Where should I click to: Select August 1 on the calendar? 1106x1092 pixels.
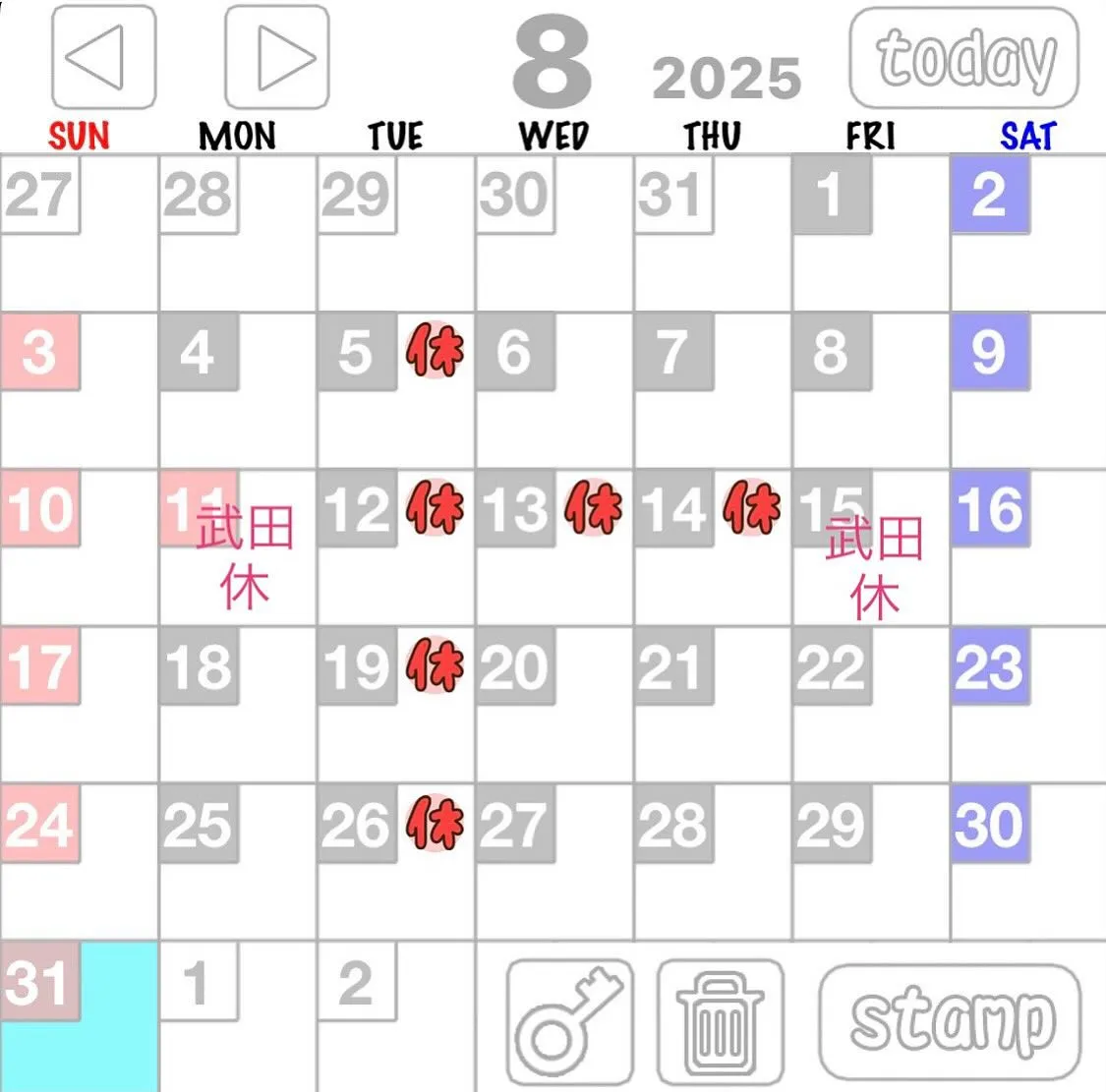(x=870, y=233)
